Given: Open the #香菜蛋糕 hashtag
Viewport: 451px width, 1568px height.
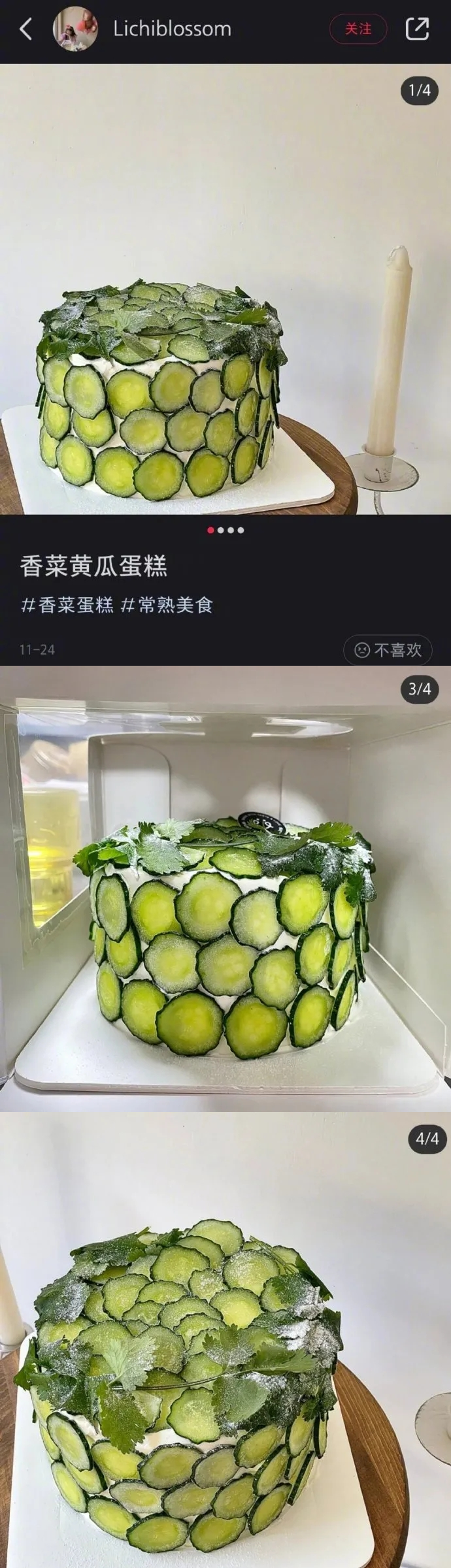Looking at the screenshot, I should [67, 605].
